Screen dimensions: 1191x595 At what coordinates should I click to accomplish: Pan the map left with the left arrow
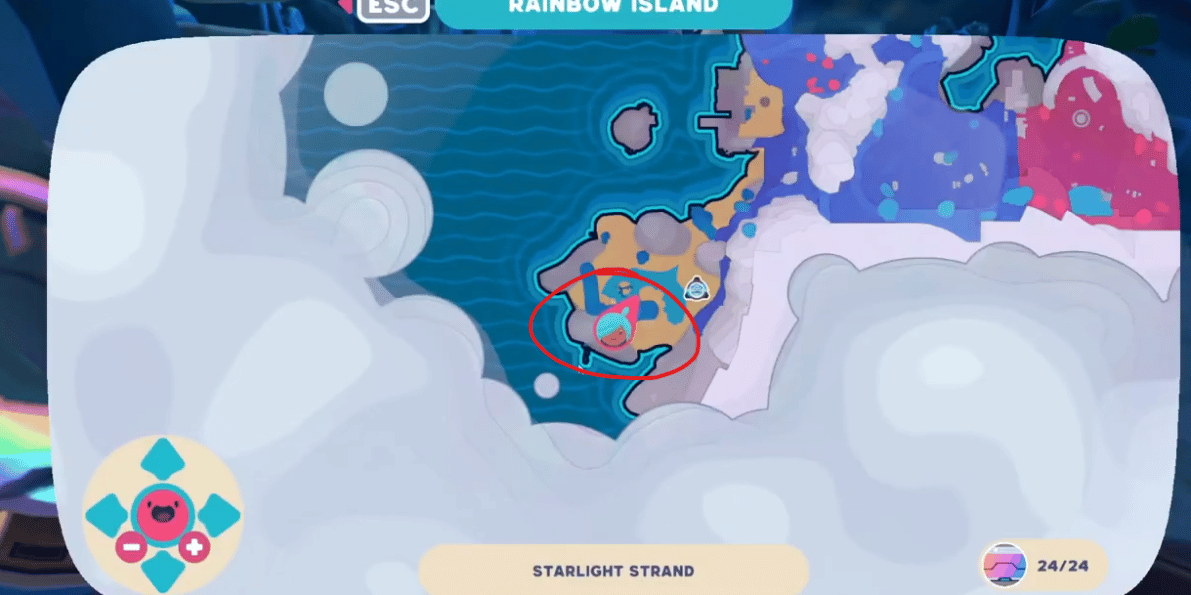point(105,516)
